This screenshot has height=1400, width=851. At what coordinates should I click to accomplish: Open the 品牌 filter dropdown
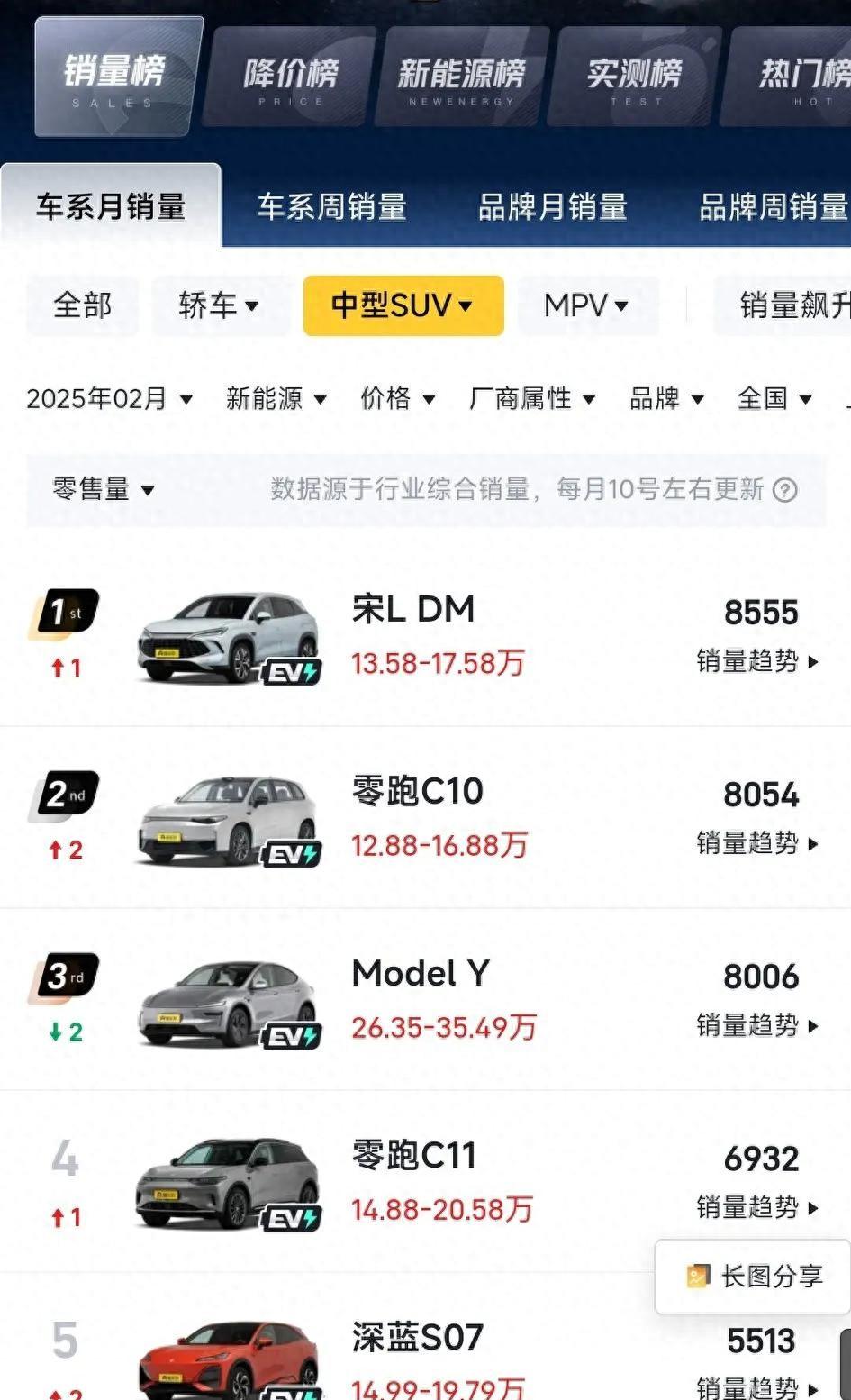666,398
